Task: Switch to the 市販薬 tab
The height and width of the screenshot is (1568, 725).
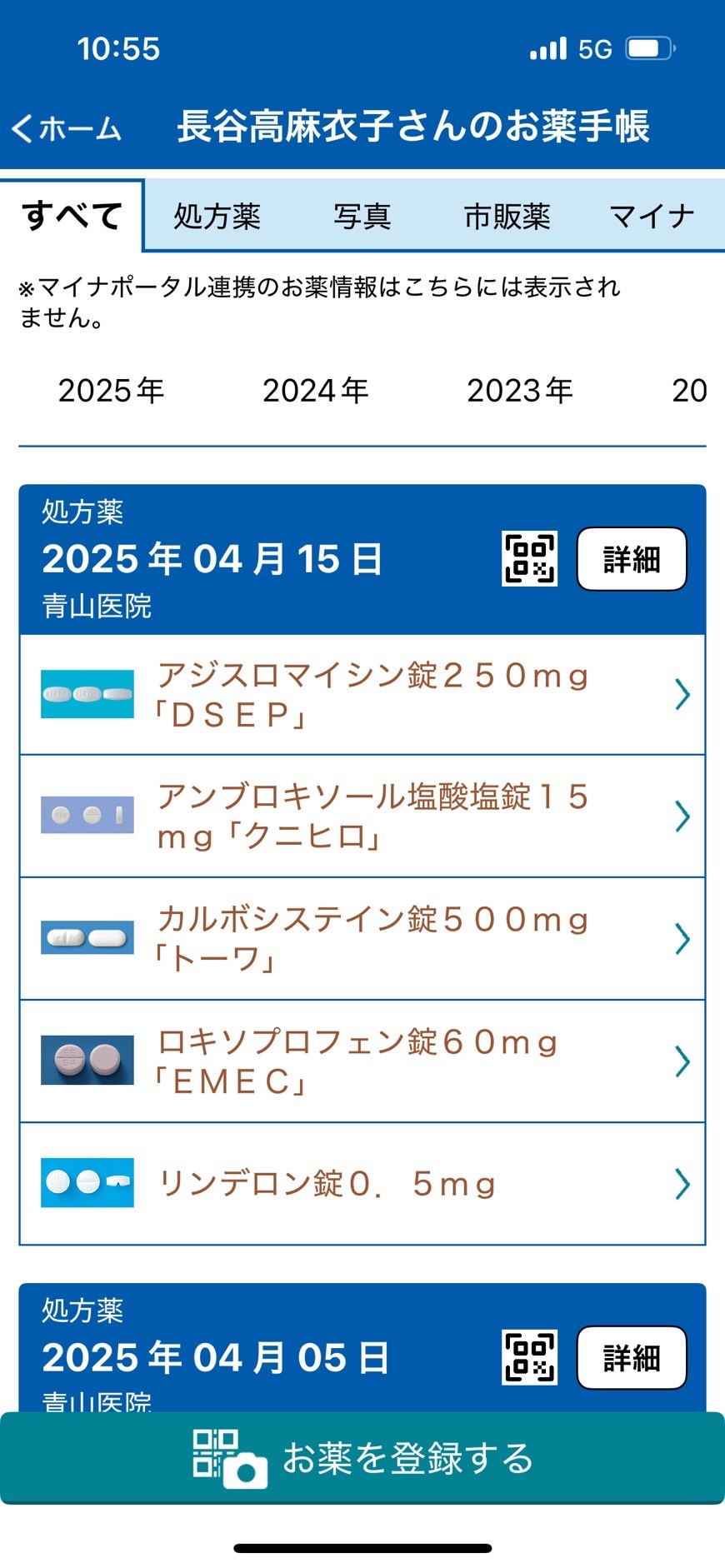Action: click(507, 217)
